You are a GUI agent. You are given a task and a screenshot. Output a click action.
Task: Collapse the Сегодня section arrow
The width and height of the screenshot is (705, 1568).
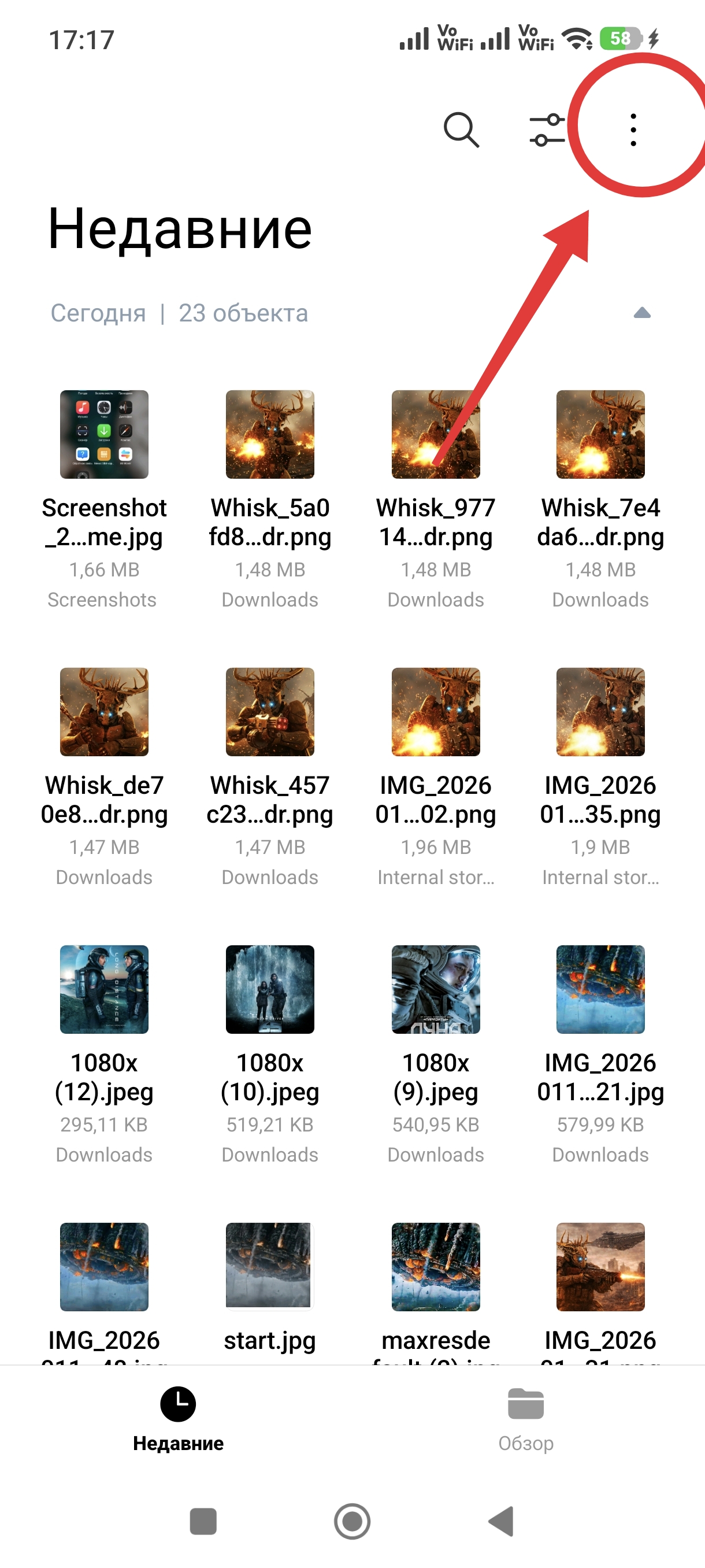(x=642, y=313)
